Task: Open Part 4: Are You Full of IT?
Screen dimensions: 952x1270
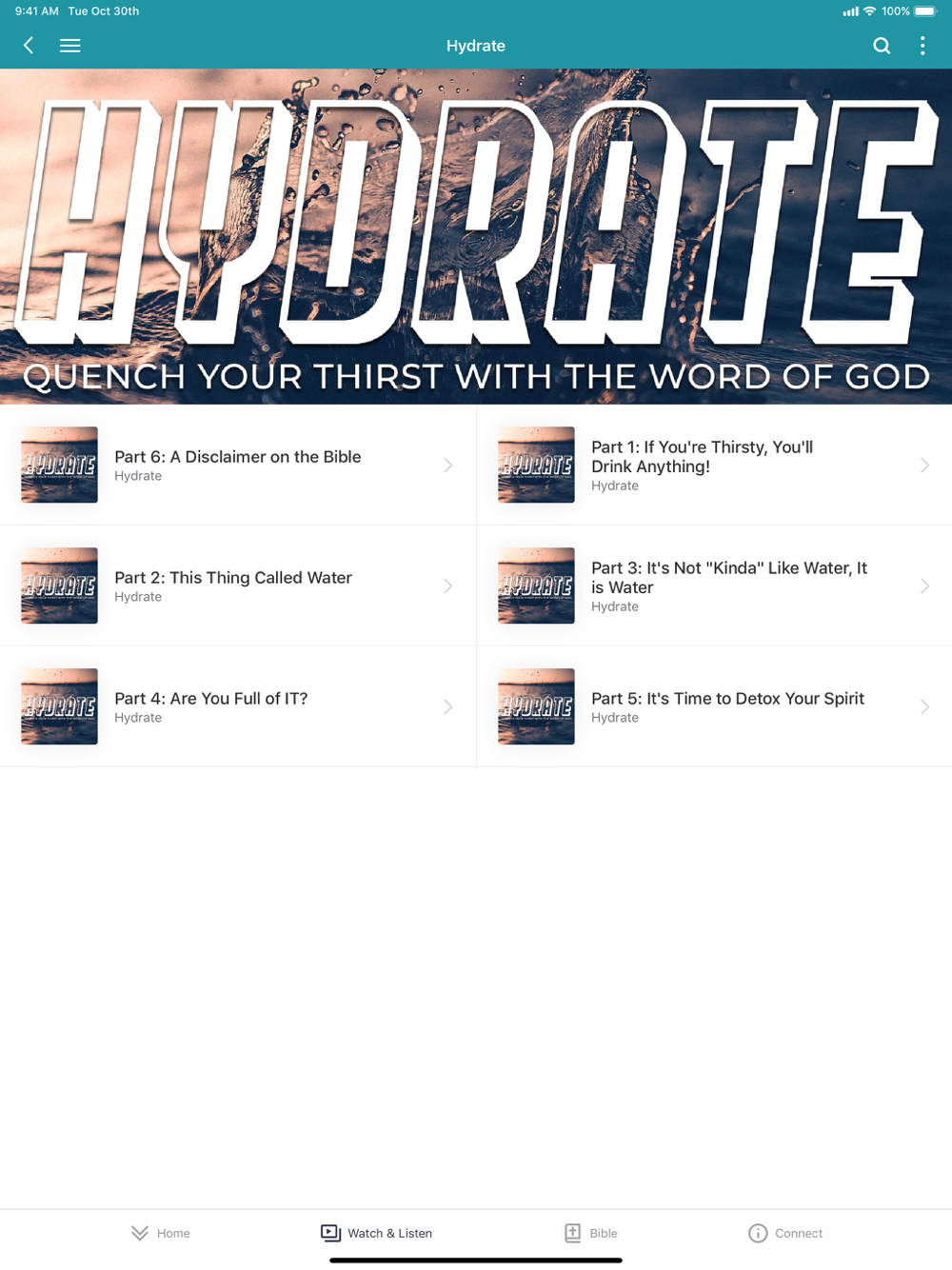Action: pyautogui.click(x=238, y=706)
